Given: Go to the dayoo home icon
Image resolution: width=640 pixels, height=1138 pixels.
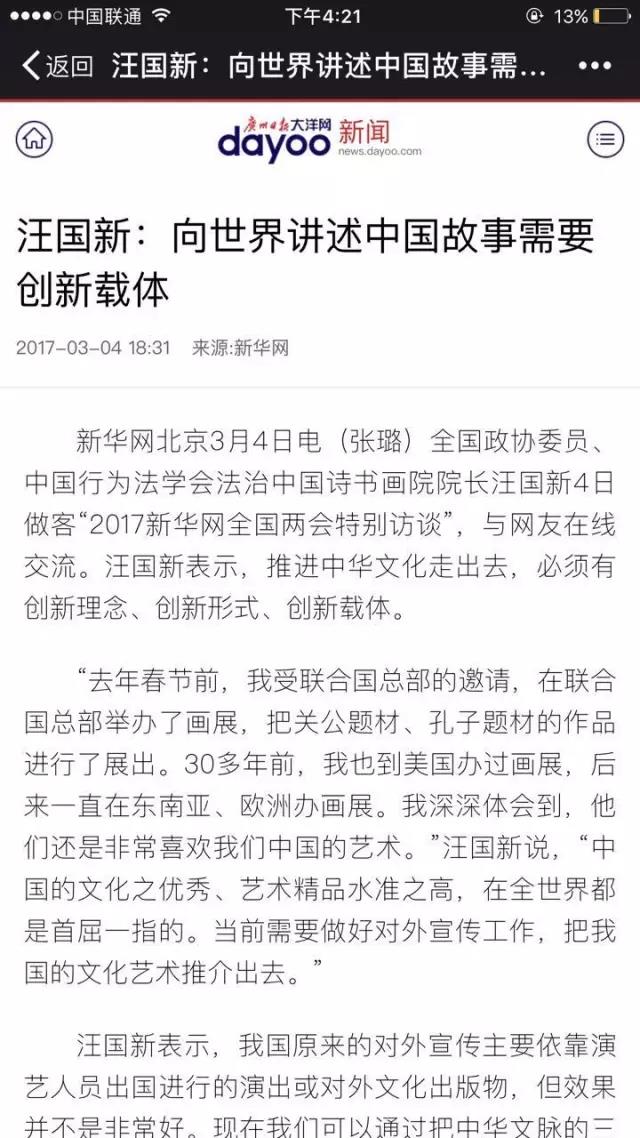Looking at the screenshot, I should [x=34, y=139].
